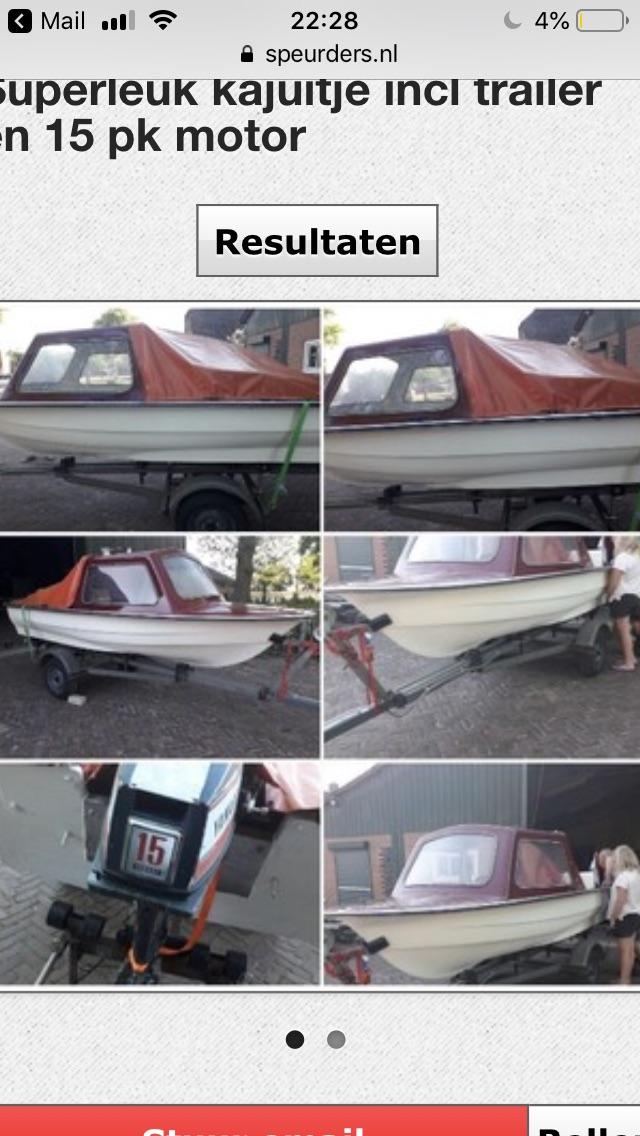Viewport: 640px width, 1136px height.
Task: Go back to Resultaten
Action: point(317,241)
